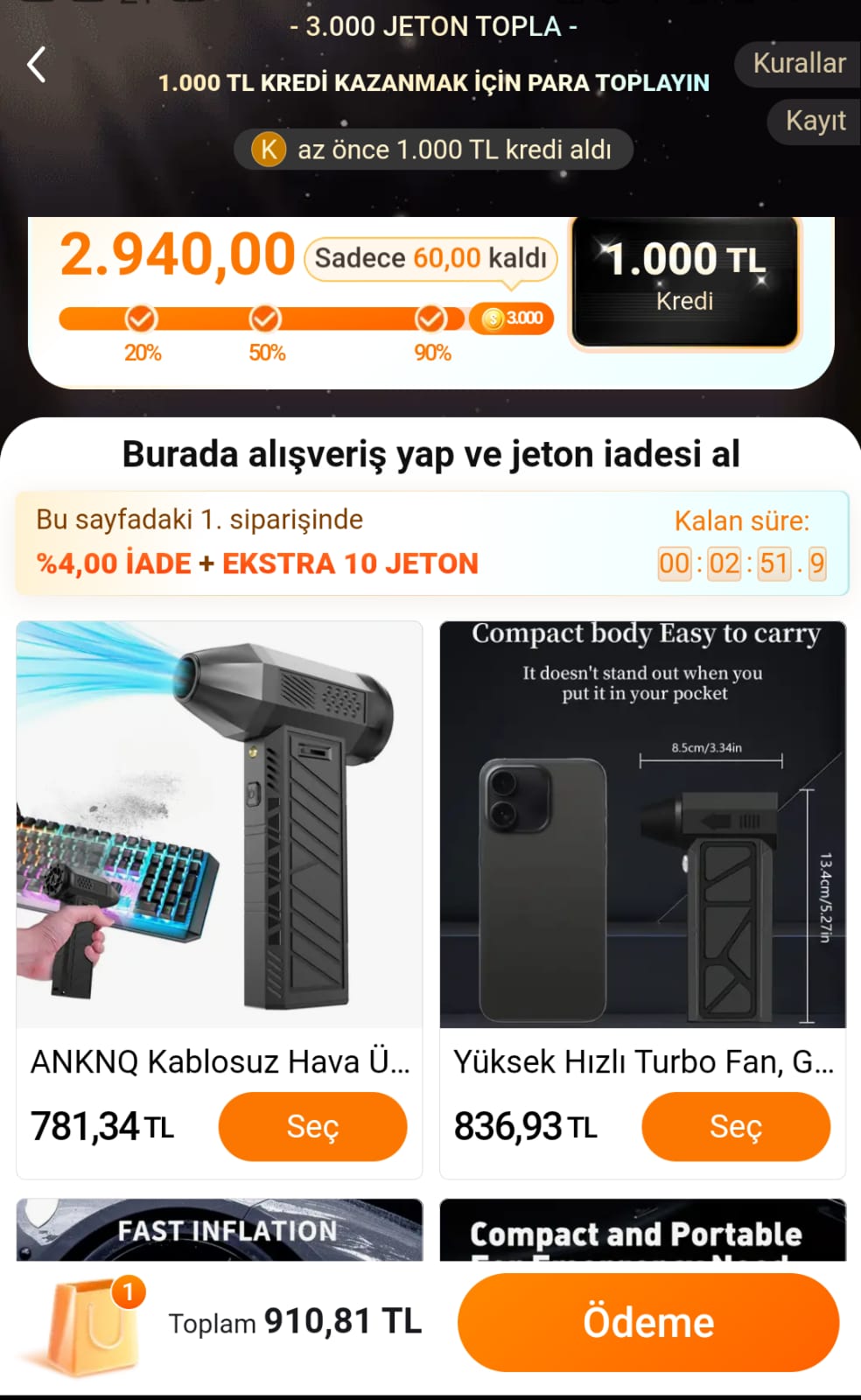Click the 1.000 TL Kredi reward card
Image resolution: width=861 pixels, height=1400 pixels.
pyautogui.click(x=686, y=280)
